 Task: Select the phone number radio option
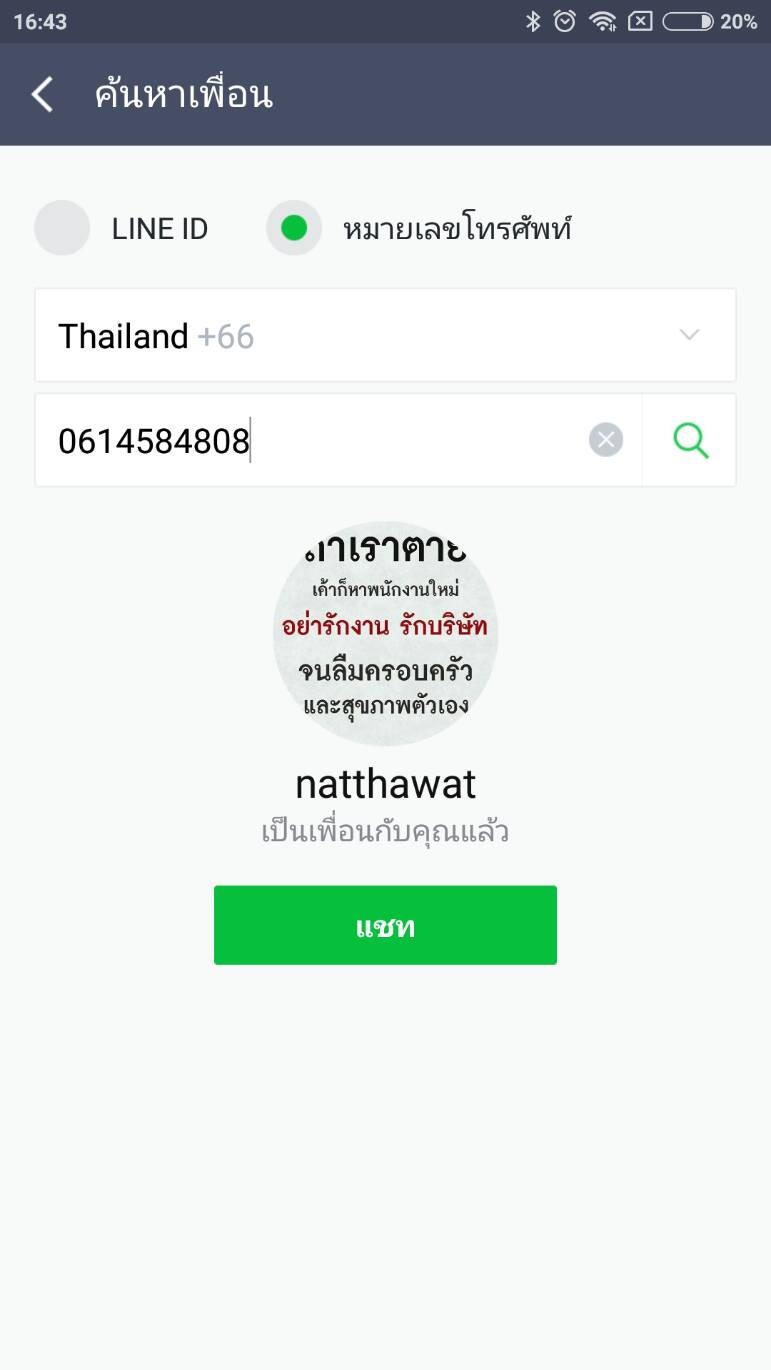294,228
